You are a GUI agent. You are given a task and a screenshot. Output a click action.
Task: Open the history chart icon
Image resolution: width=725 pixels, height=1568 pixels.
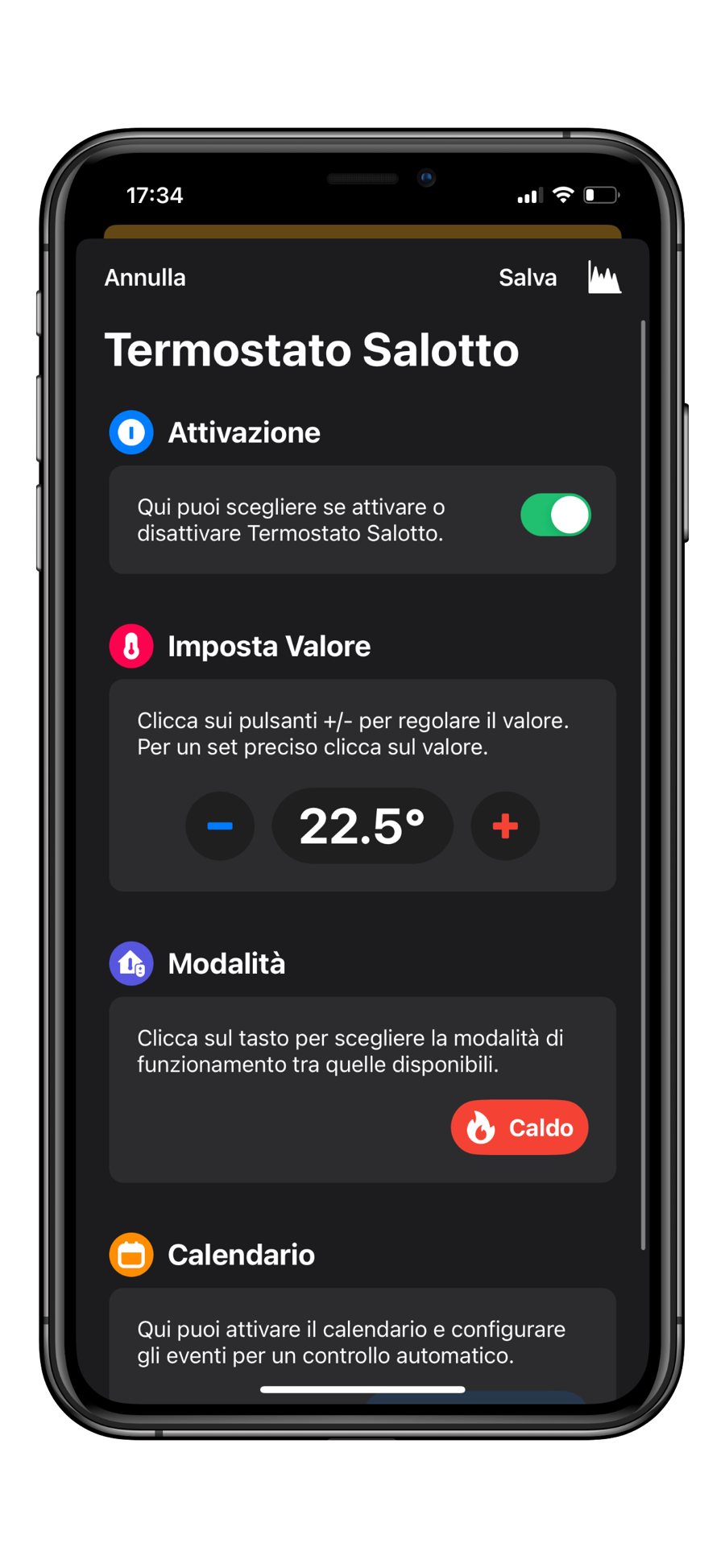[604, 278]
